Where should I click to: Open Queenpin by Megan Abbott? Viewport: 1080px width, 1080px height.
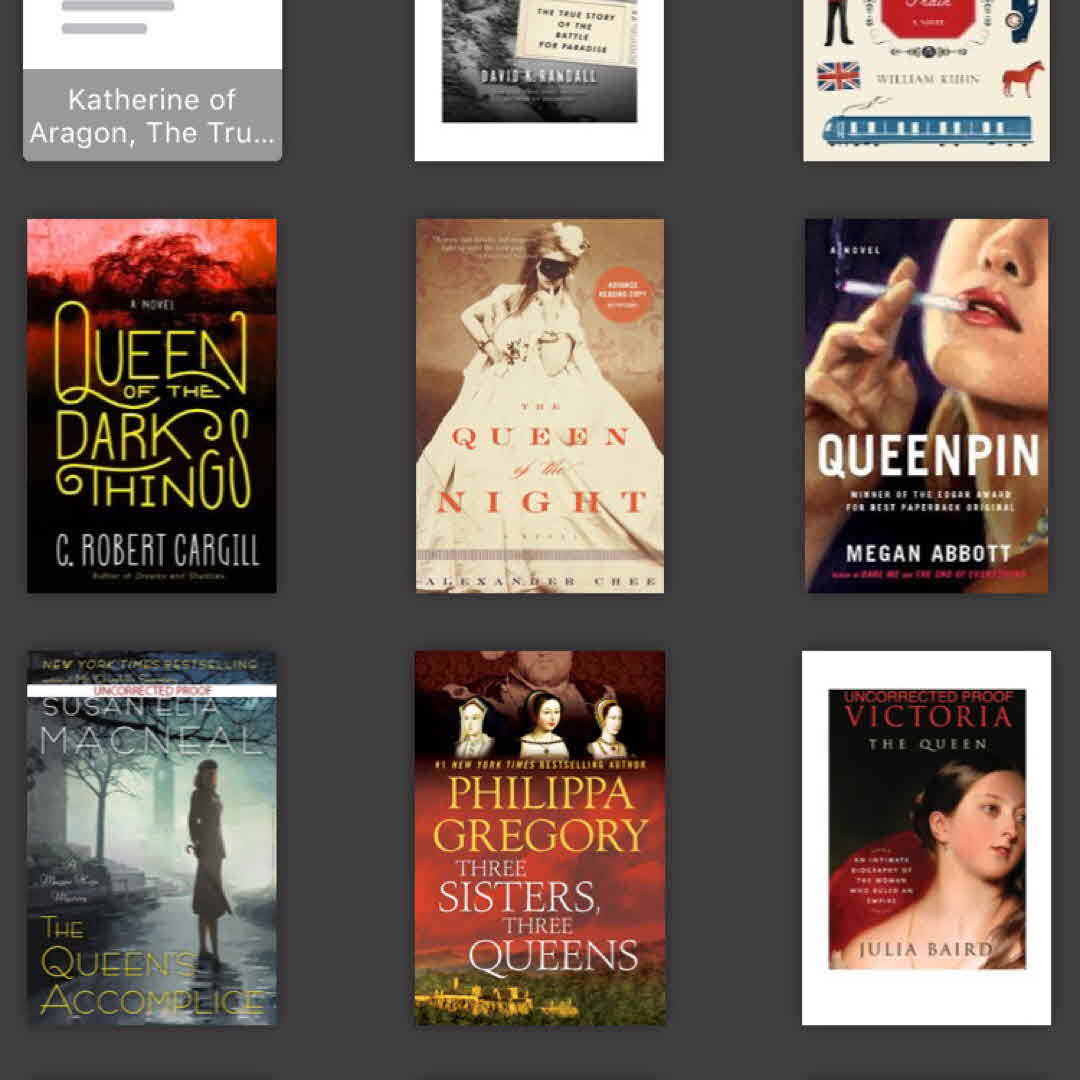926,405
